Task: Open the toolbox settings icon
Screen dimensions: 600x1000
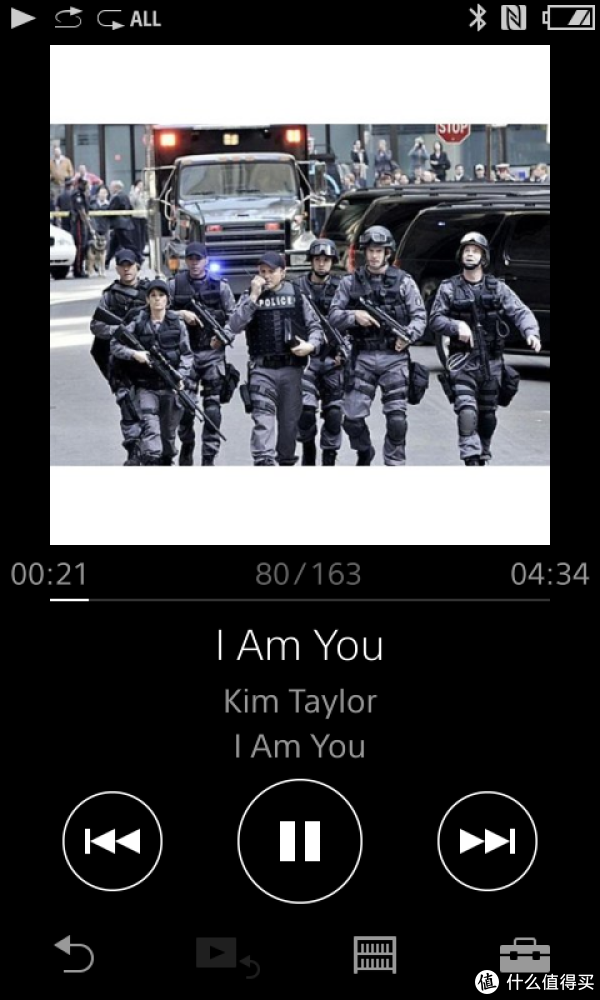Action: click(x=524, y=955)
